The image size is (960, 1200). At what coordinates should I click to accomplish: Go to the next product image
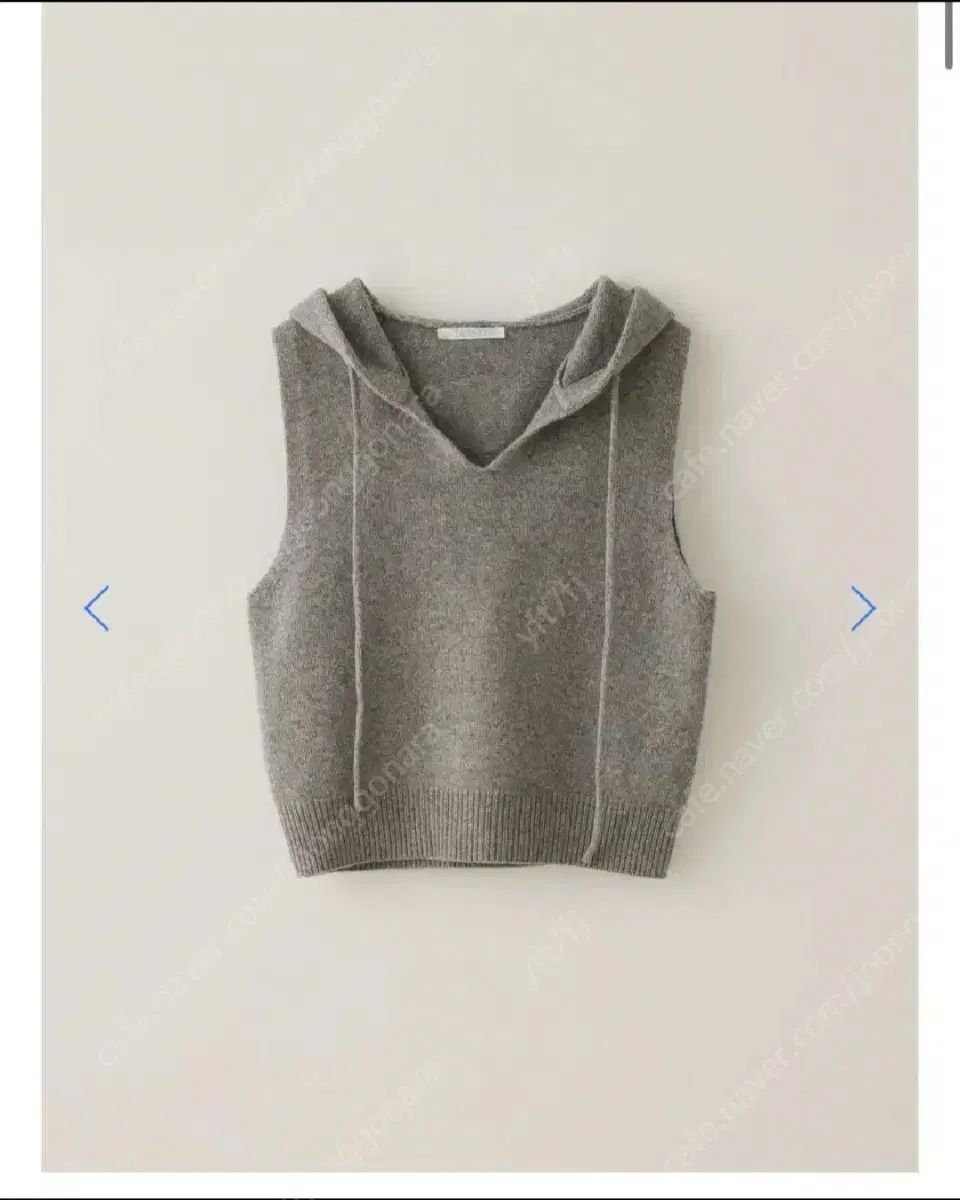(863, 608)
